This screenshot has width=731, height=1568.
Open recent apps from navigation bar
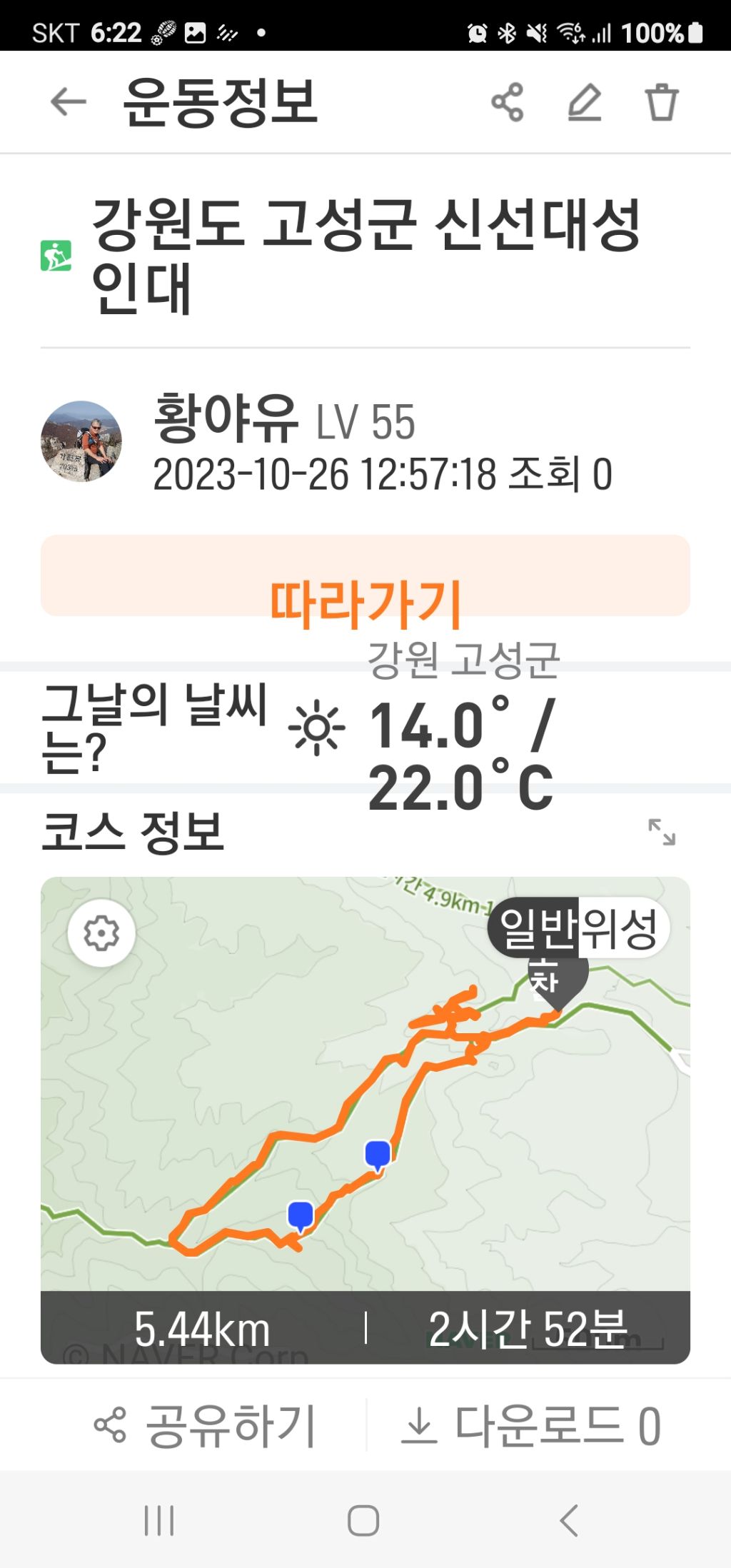tap(158, 1520)
